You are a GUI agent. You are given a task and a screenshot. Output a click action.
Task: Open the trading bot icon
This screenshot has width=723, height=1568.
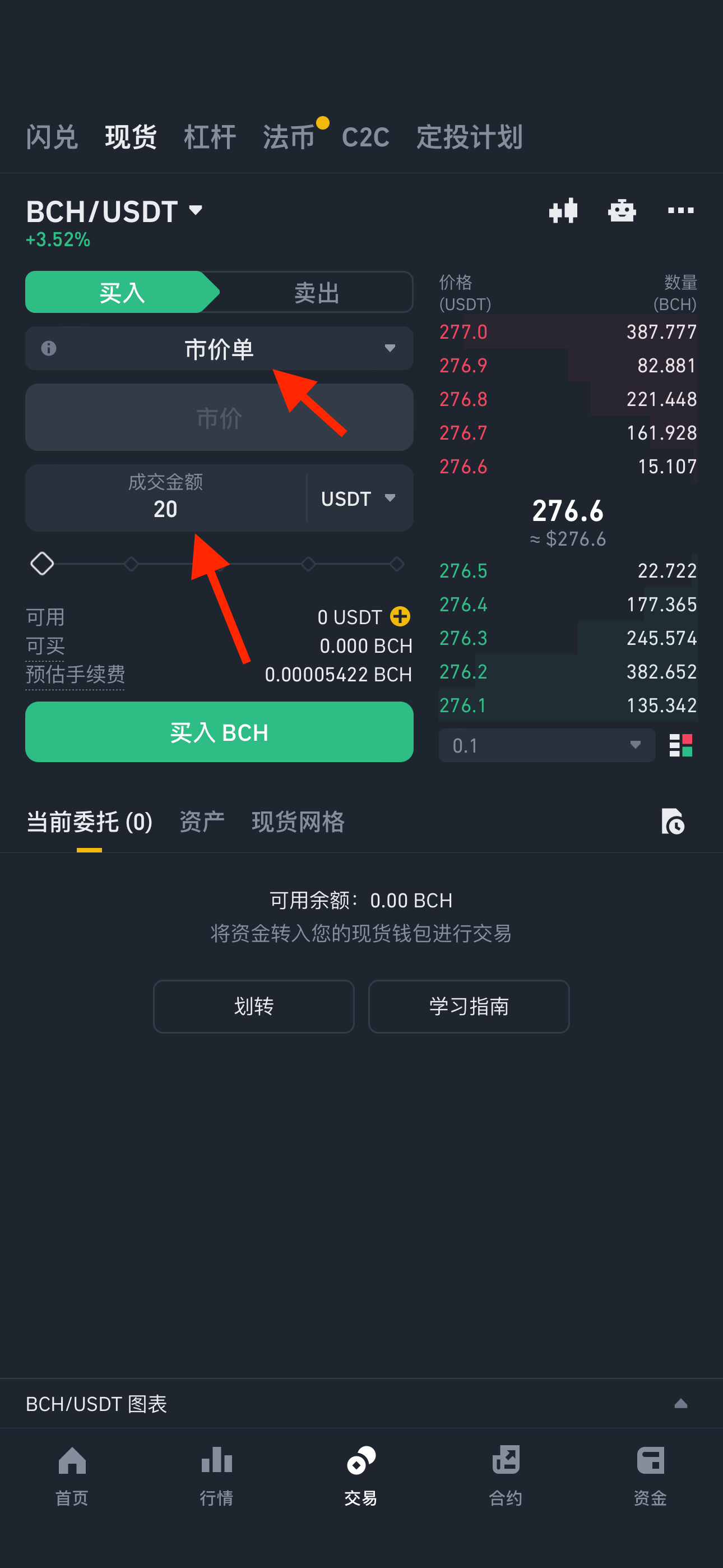[x=622, y=211]
